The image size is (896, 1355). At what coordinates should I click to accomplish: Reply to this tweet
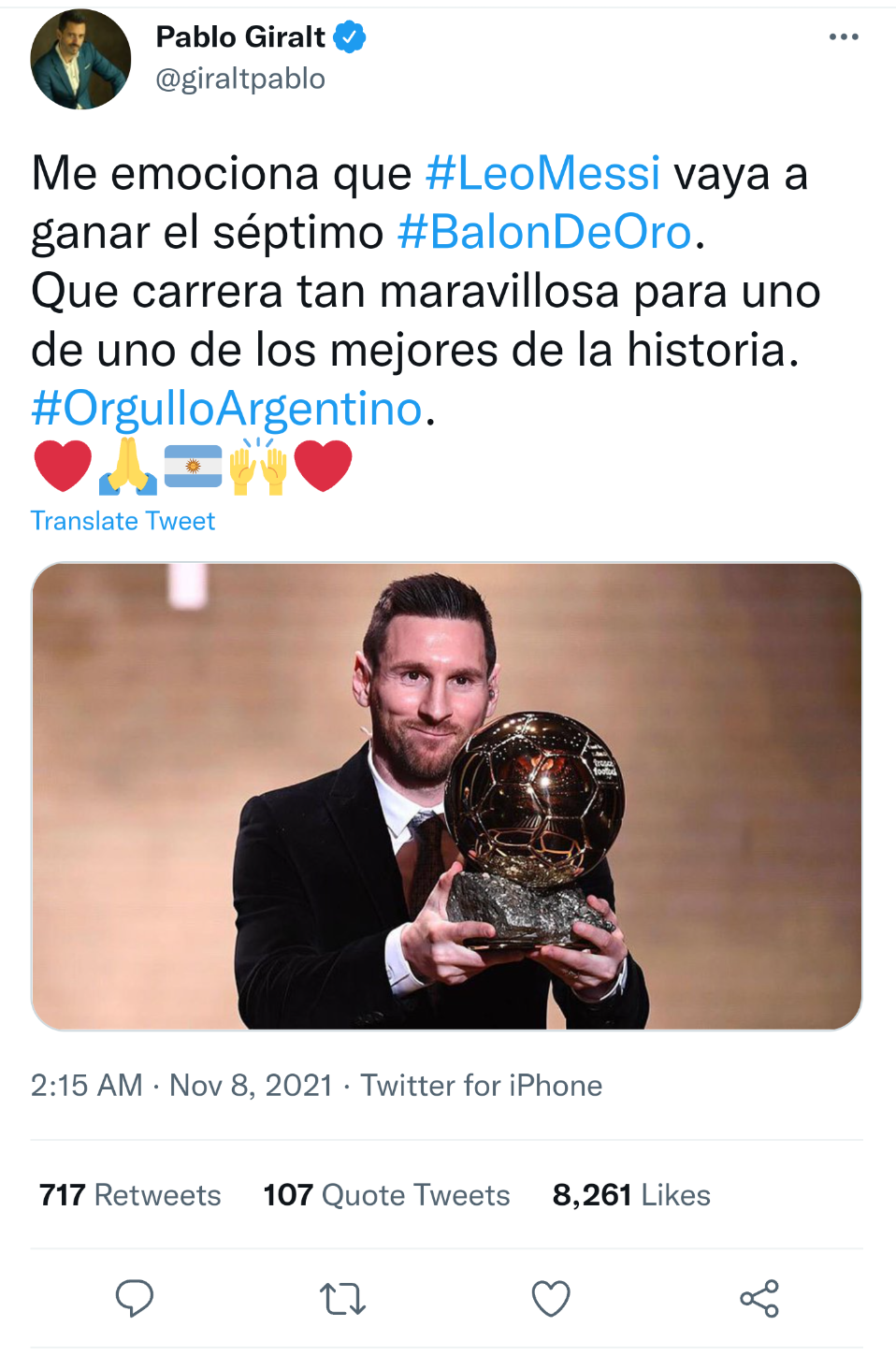click(134, 1298)
